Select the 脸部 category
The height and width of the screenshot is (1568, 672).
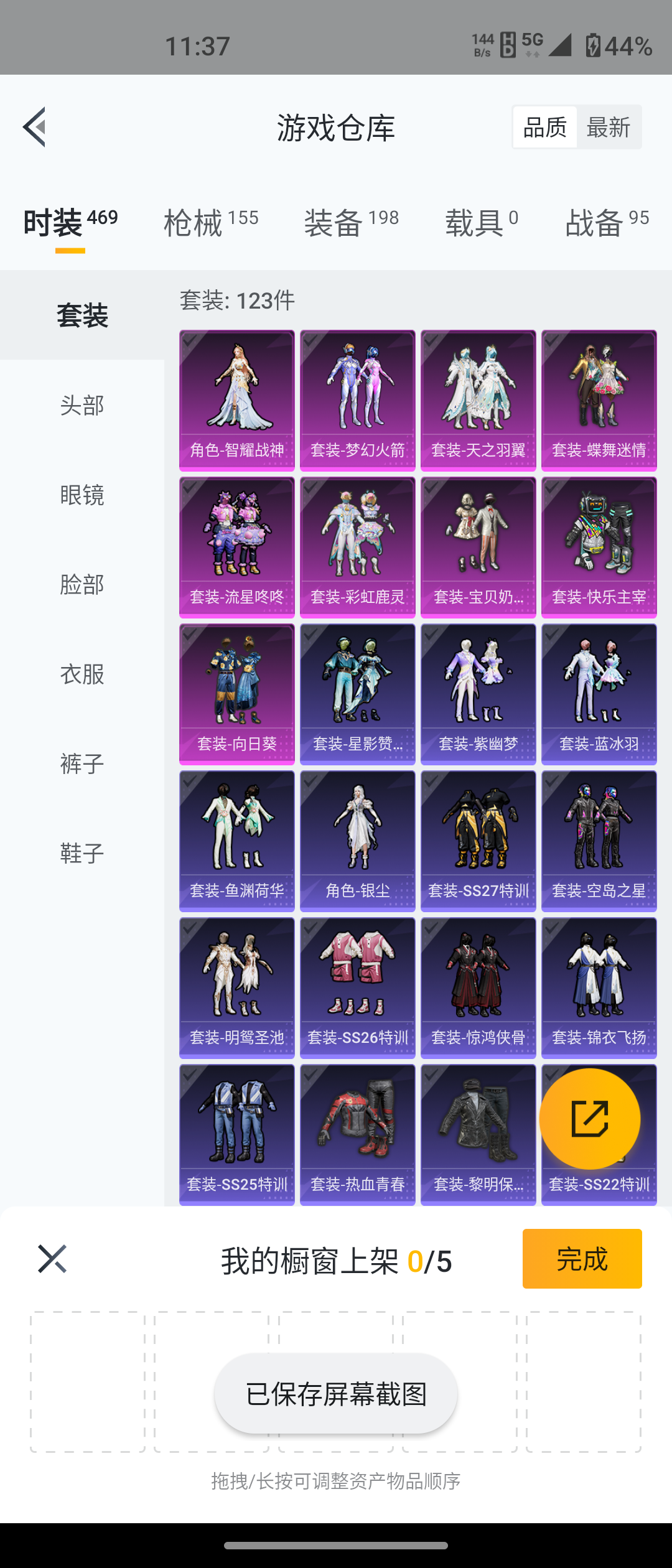pos(82,584)
